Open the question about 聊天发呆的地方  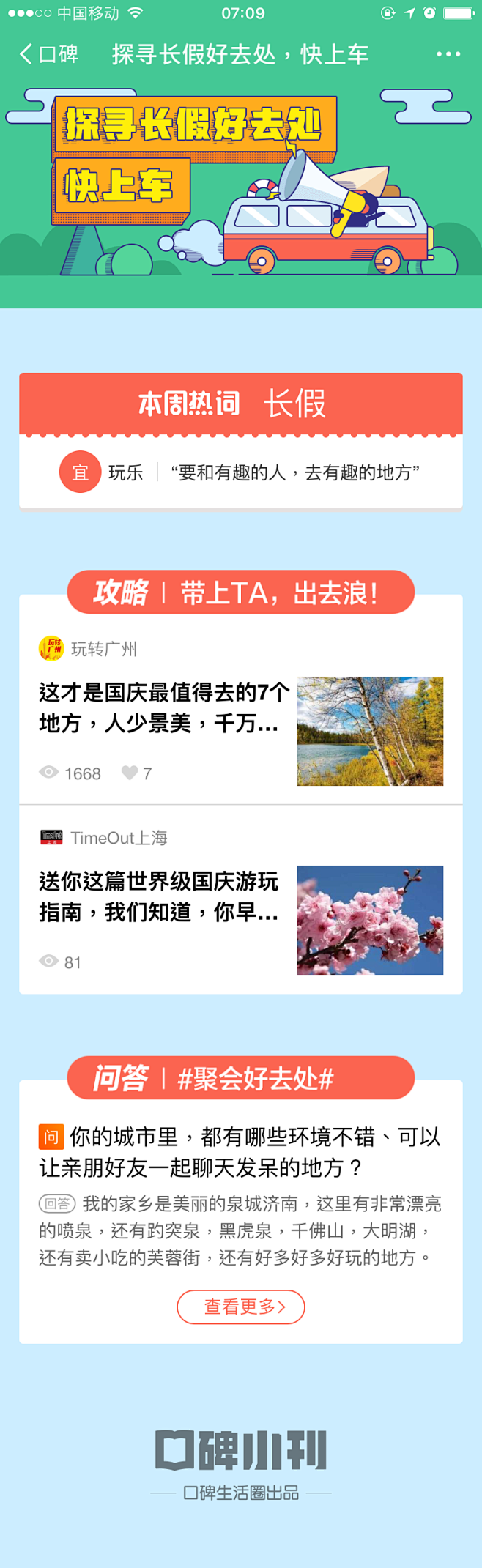tap(240, 1152)
